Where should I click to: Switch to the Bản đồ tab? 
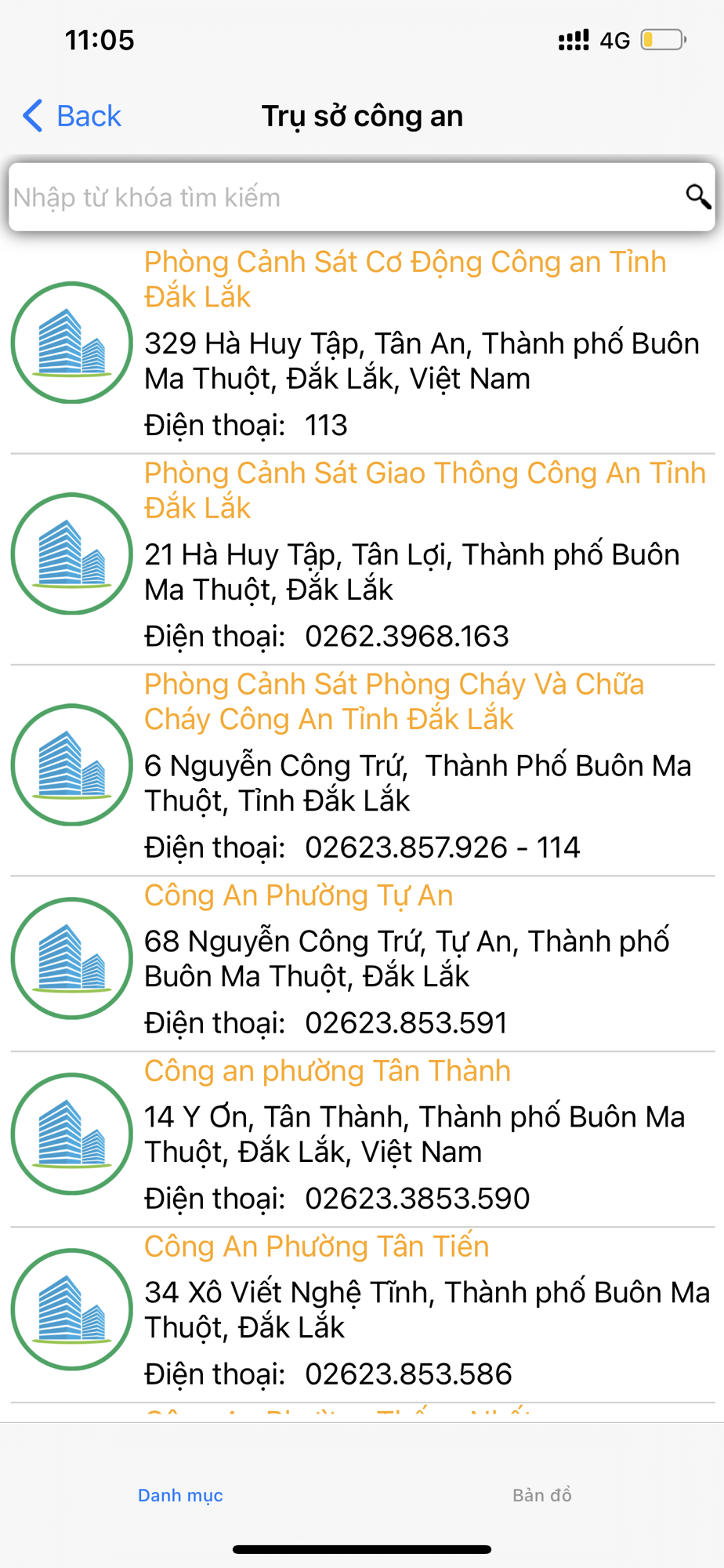[541, 1495]
